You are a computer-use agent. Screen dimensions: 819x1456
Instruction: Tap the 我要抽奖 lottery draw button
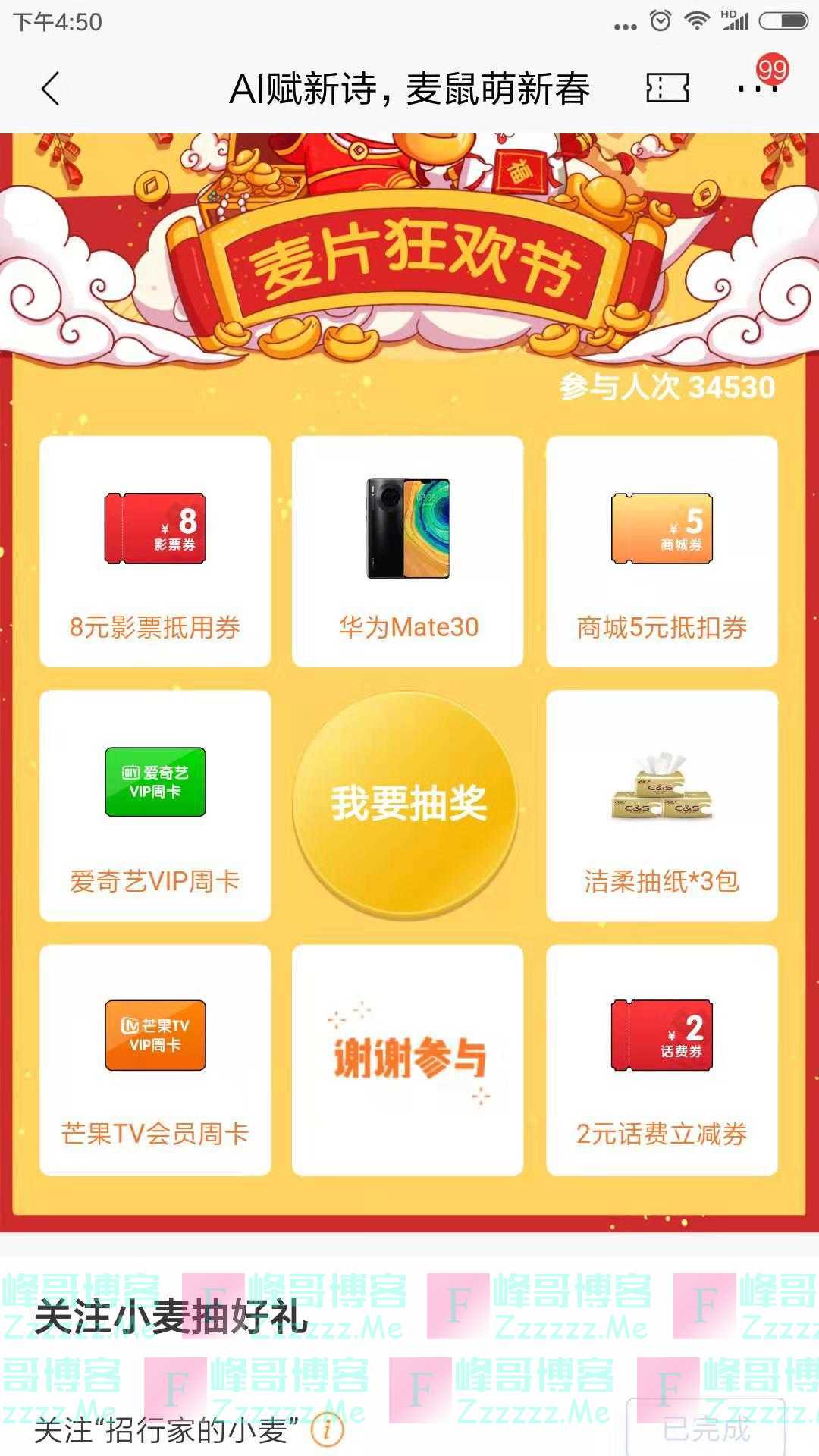click(408, 804)
